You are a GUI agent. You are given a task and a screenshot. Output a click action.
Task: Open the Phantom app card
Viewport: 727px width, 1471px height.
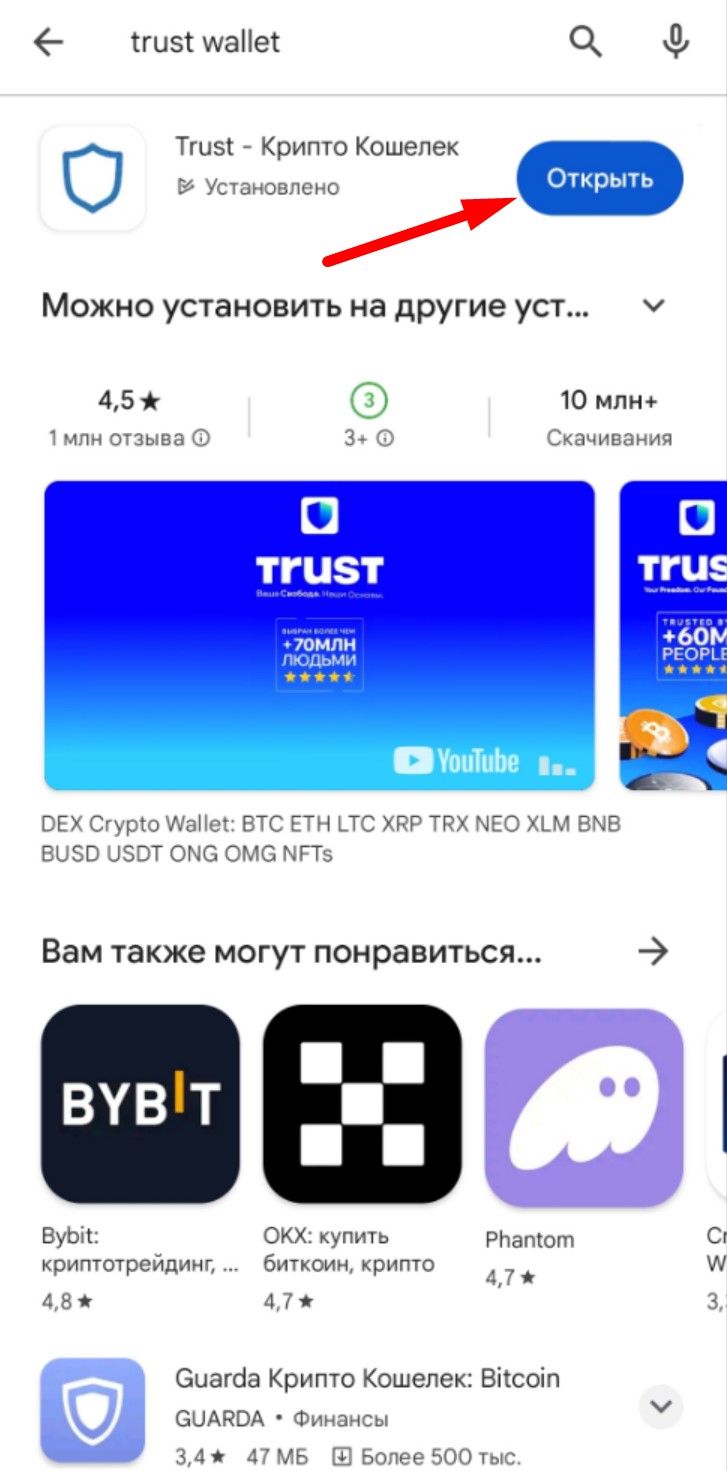[x=584, y=1105]
